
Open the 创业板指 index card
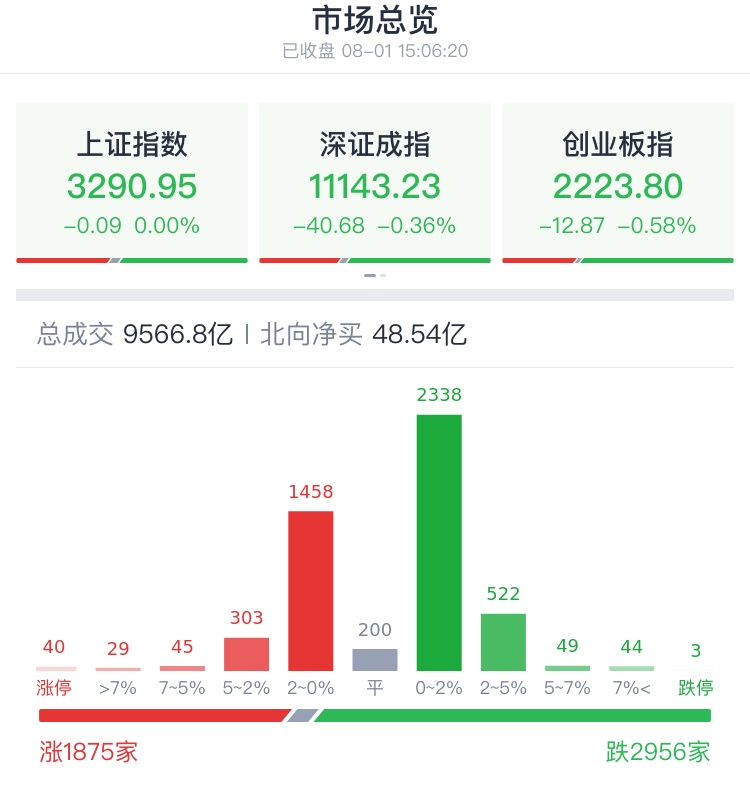pyautogui.click(x=618, y=184)
